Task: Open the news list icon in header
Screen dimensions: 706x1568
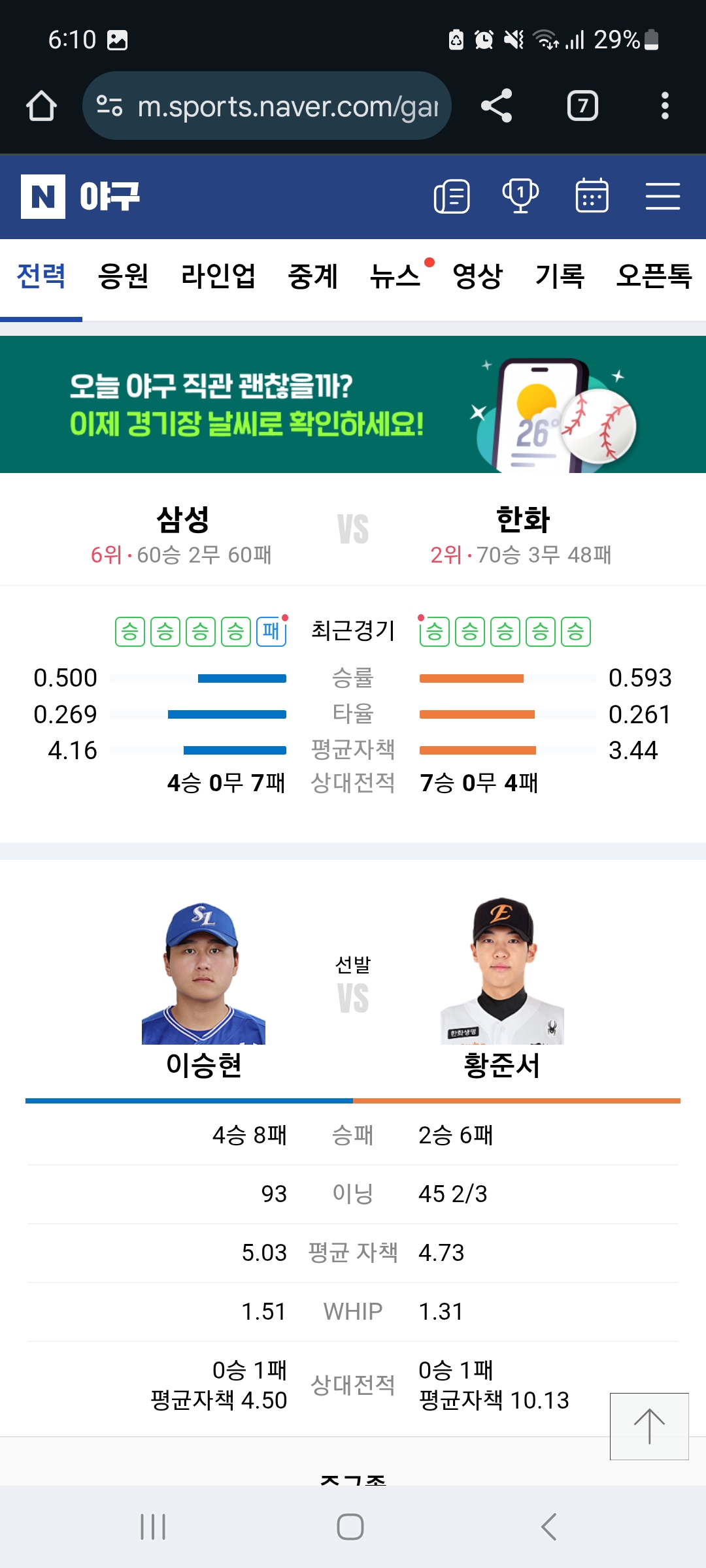Action: 452,197
